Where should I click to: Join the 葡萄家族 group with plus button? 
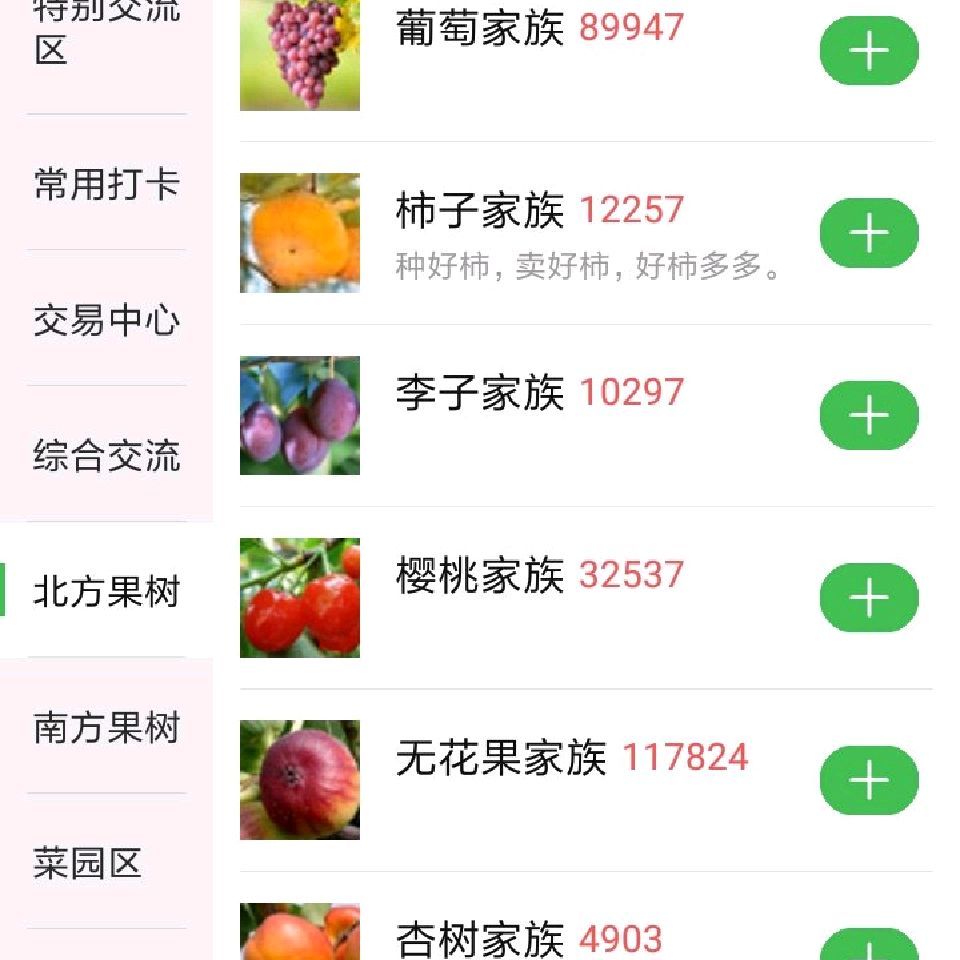(868, 51)
